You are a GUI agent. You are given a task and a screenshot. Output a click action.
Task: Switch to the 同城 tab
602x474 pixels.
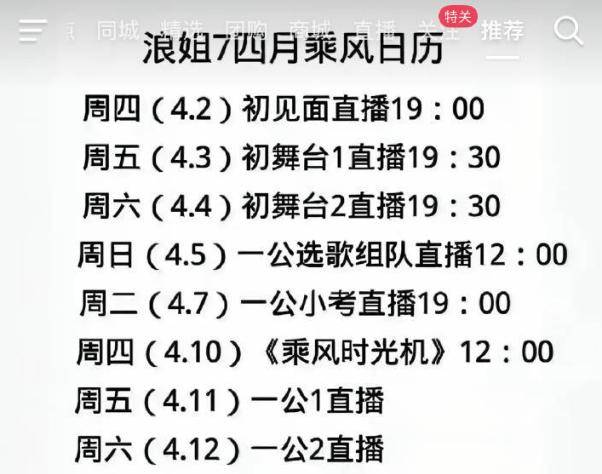(118, 31)
